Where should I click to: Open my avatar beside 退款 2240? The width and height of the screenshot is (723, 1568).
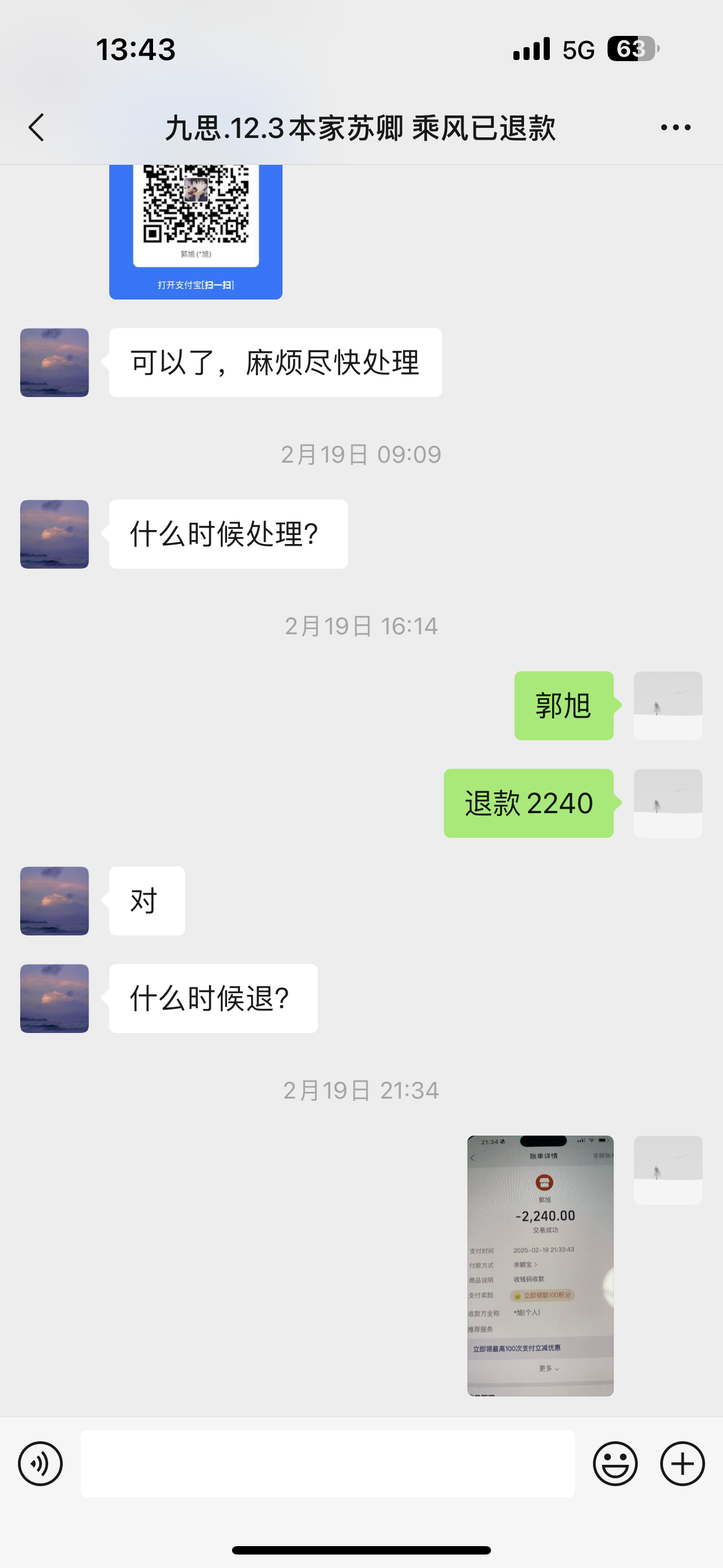click(x=668, y=803)
